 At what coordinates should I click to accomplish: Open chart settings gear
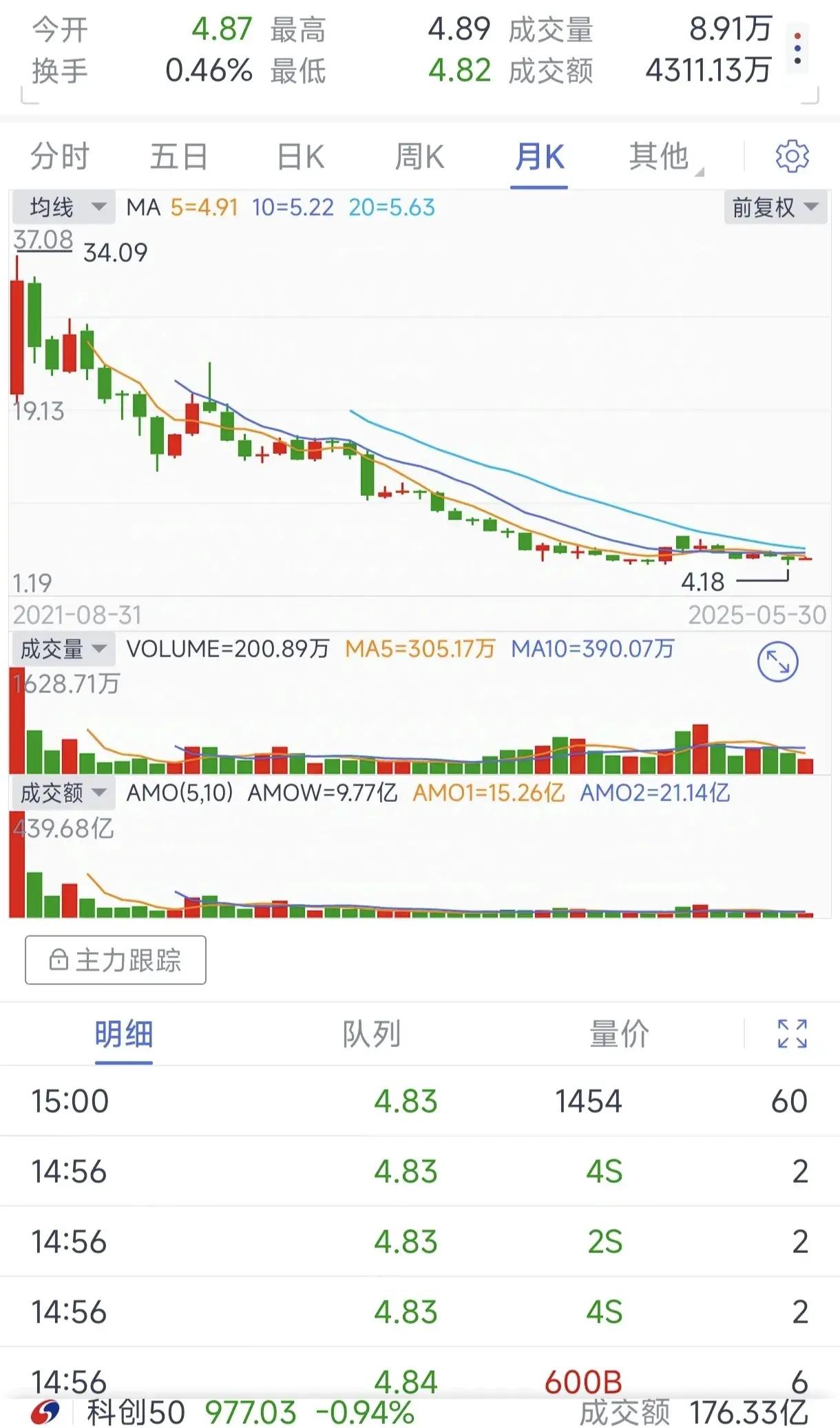point(792,156)
